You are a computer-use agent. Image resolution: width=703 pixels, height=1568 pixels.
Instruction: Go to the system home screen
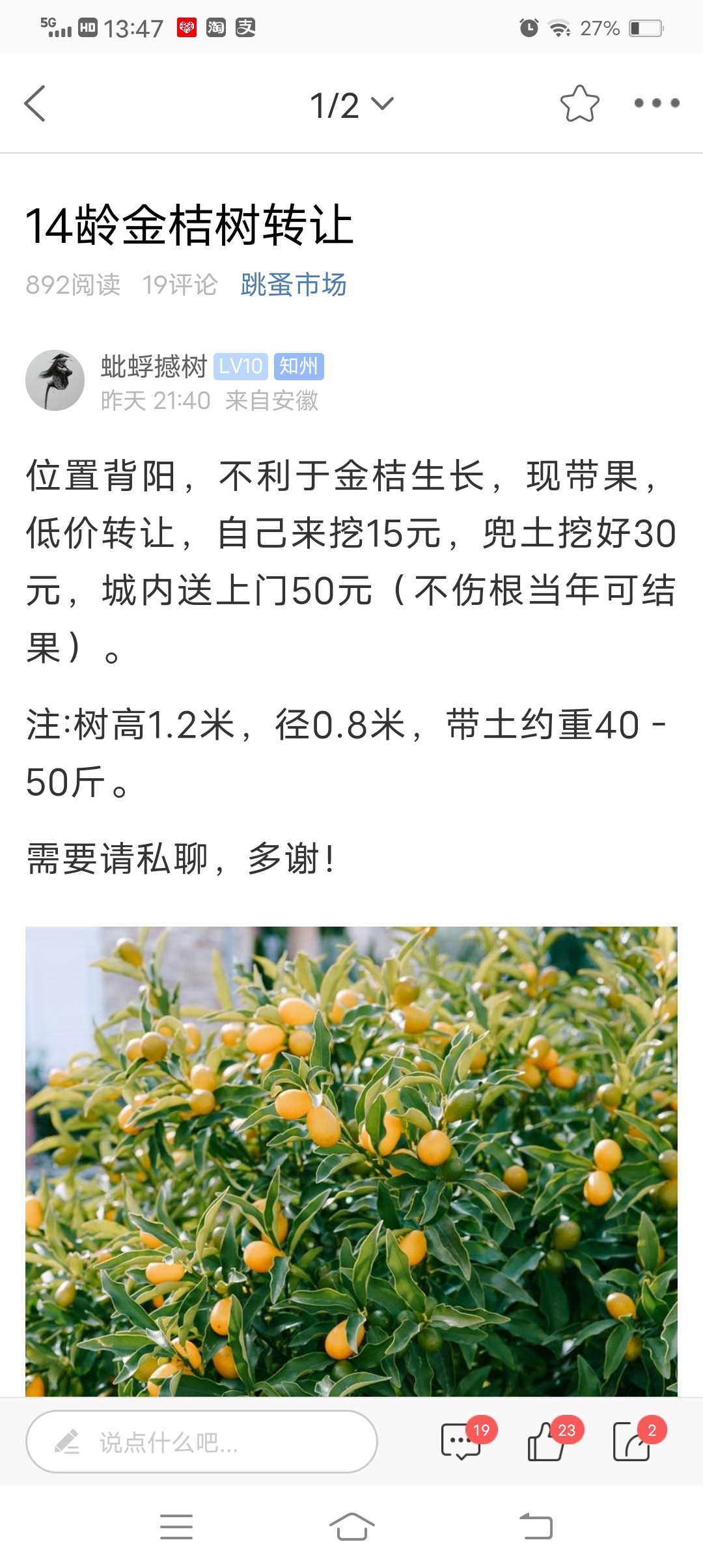tap(351, 1527)
